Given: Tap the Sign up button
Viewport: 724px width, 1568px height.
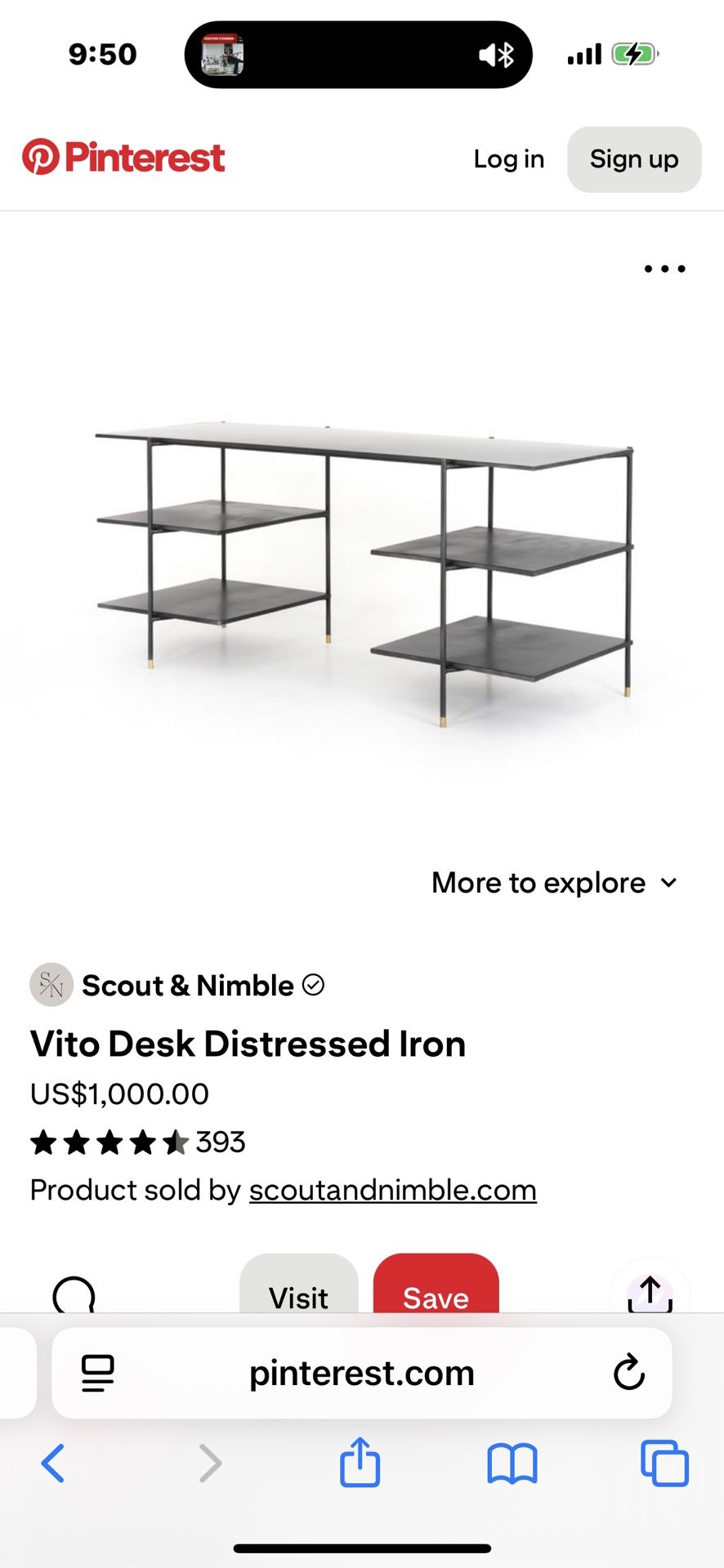Looking at the screenshot, I should (634, 159).
